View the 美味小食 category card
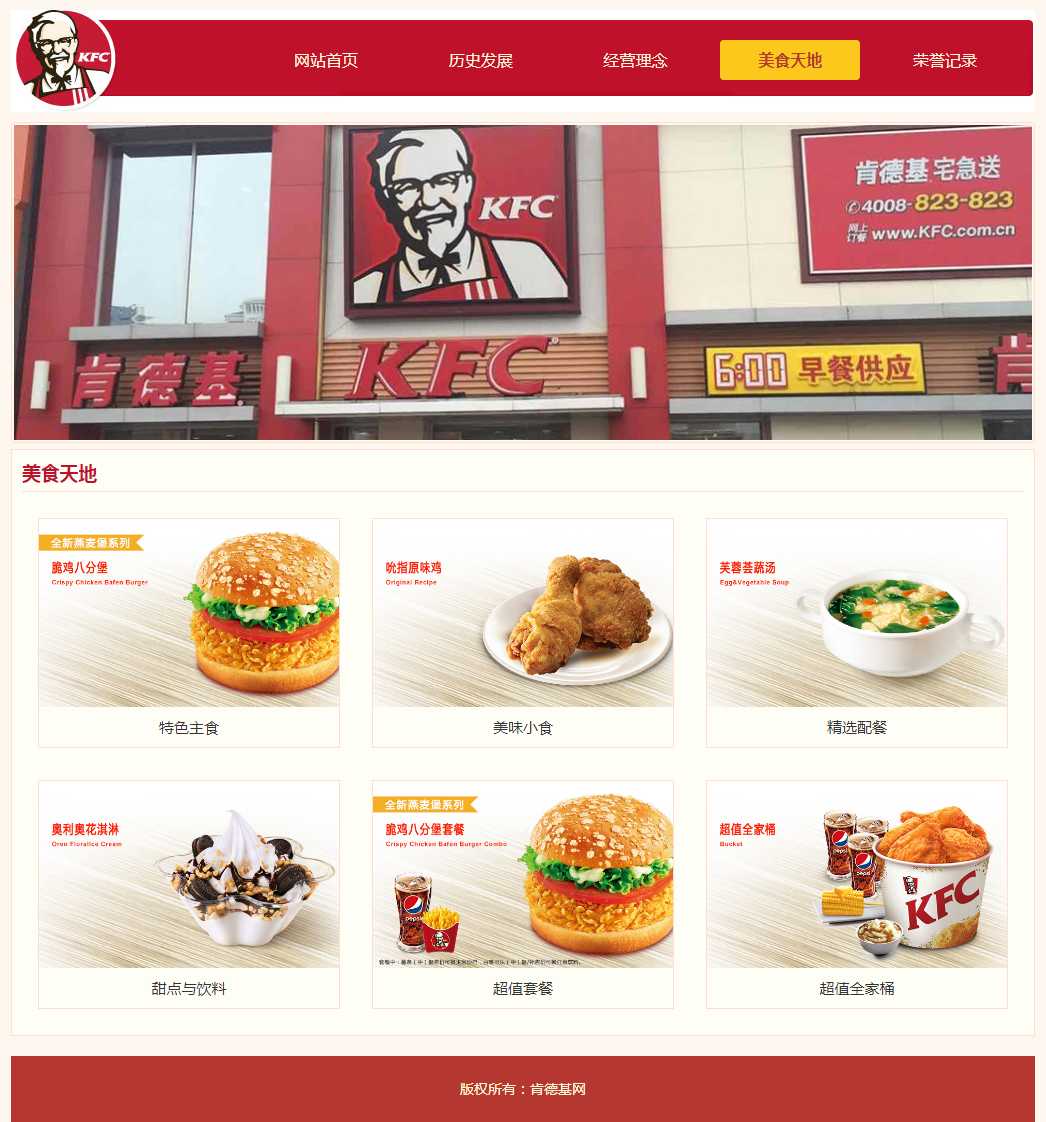 pos(523,632)
